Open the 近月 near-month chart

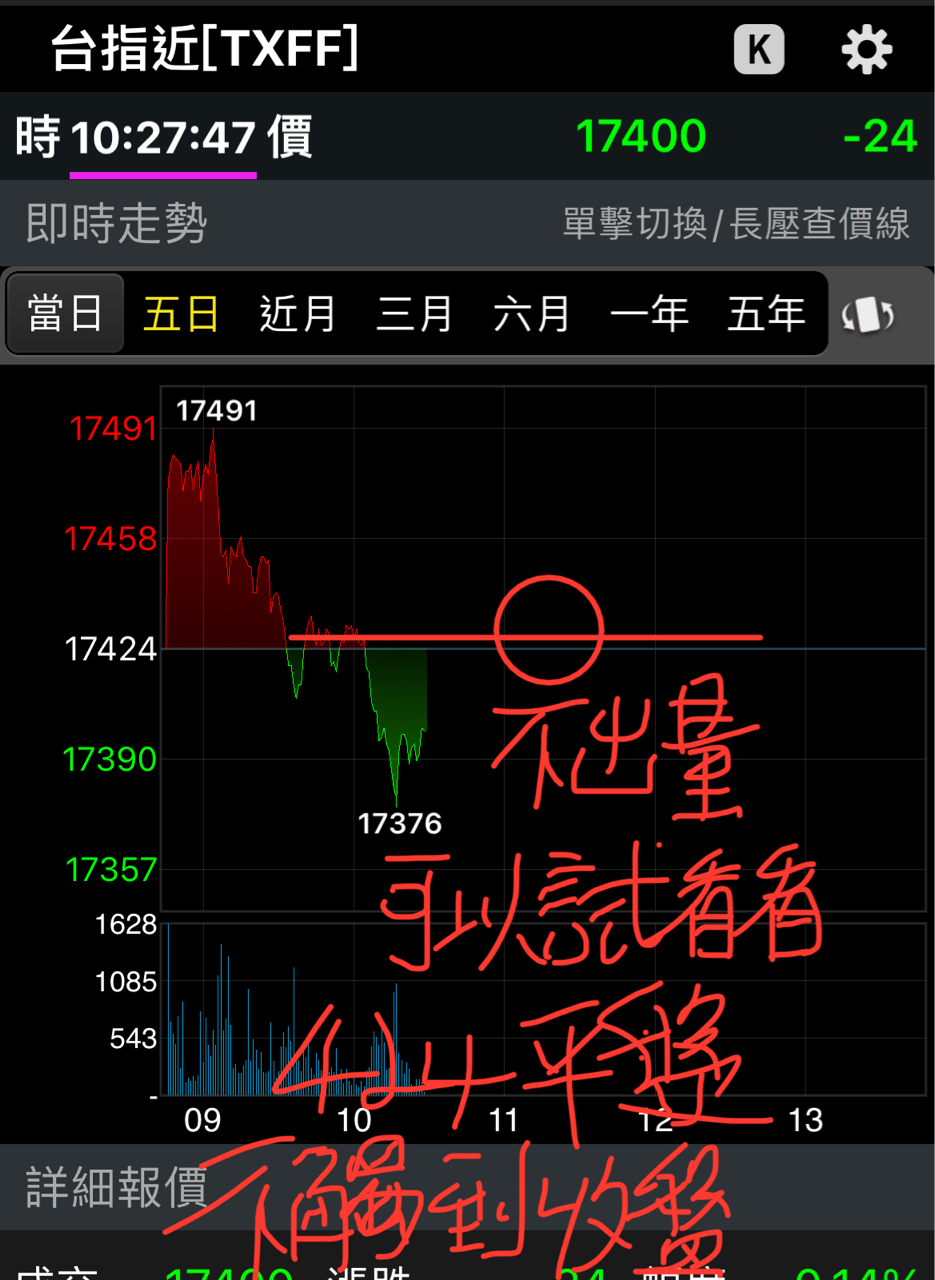tap(295, 313)
